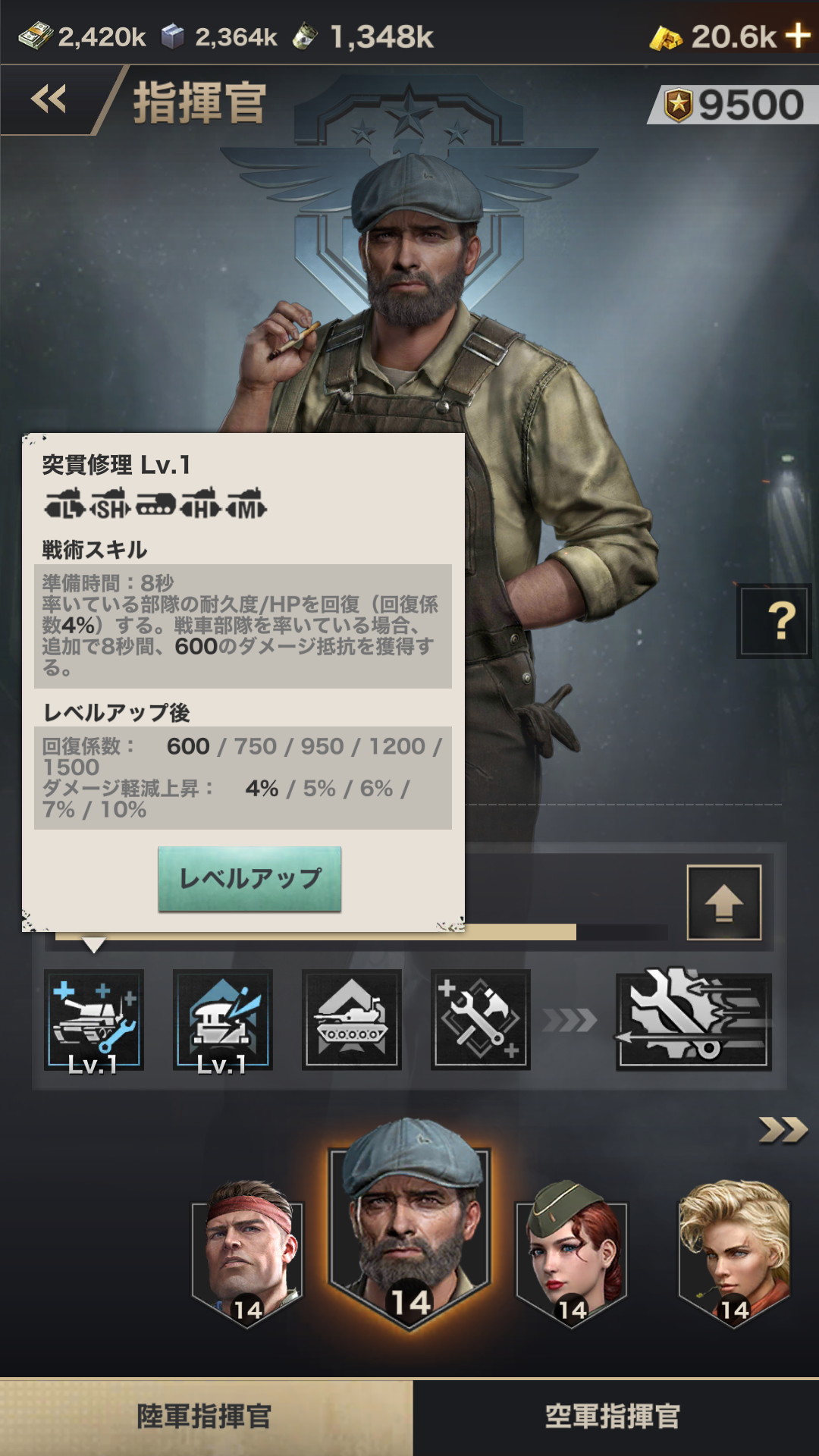Image resolution: width=819 pixels, height=1456 pixels.
Task: Tap the レベルアップ button
Action: [249, 879]
